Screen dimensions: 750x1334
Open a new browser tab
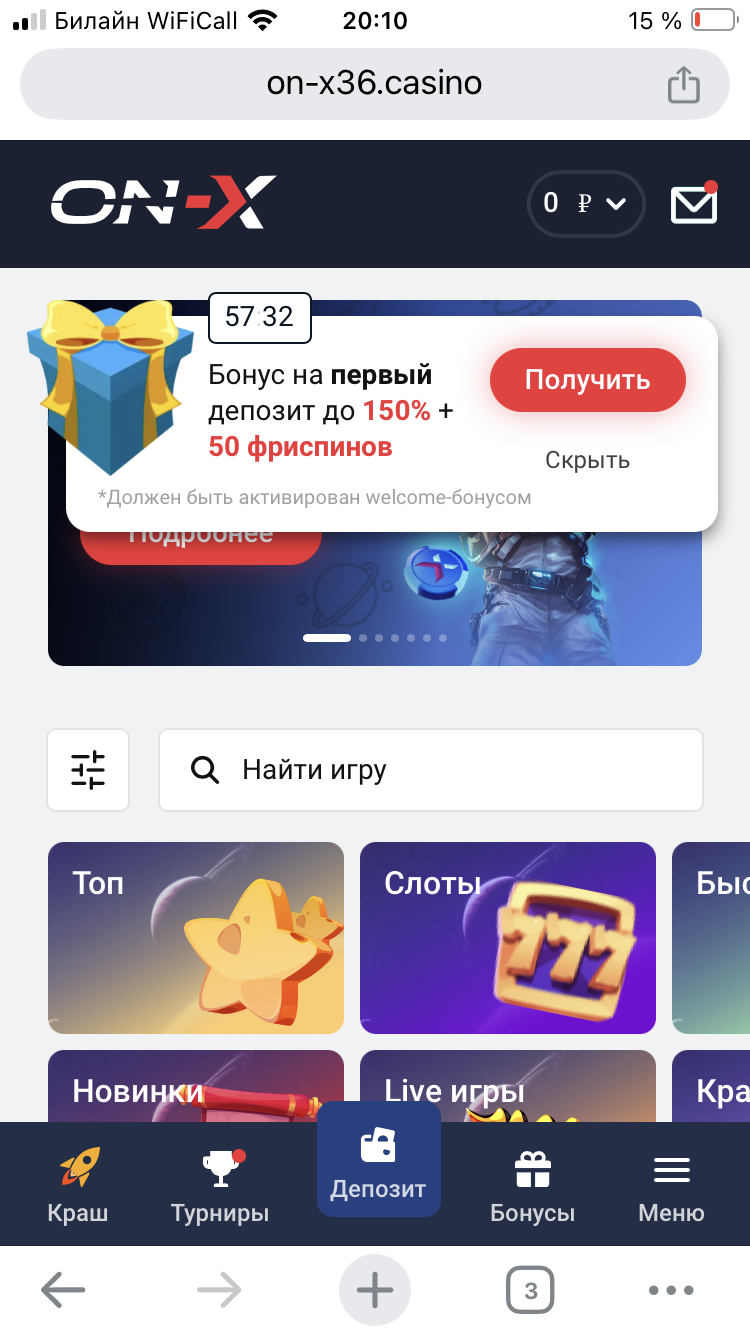coord(375,1290)
